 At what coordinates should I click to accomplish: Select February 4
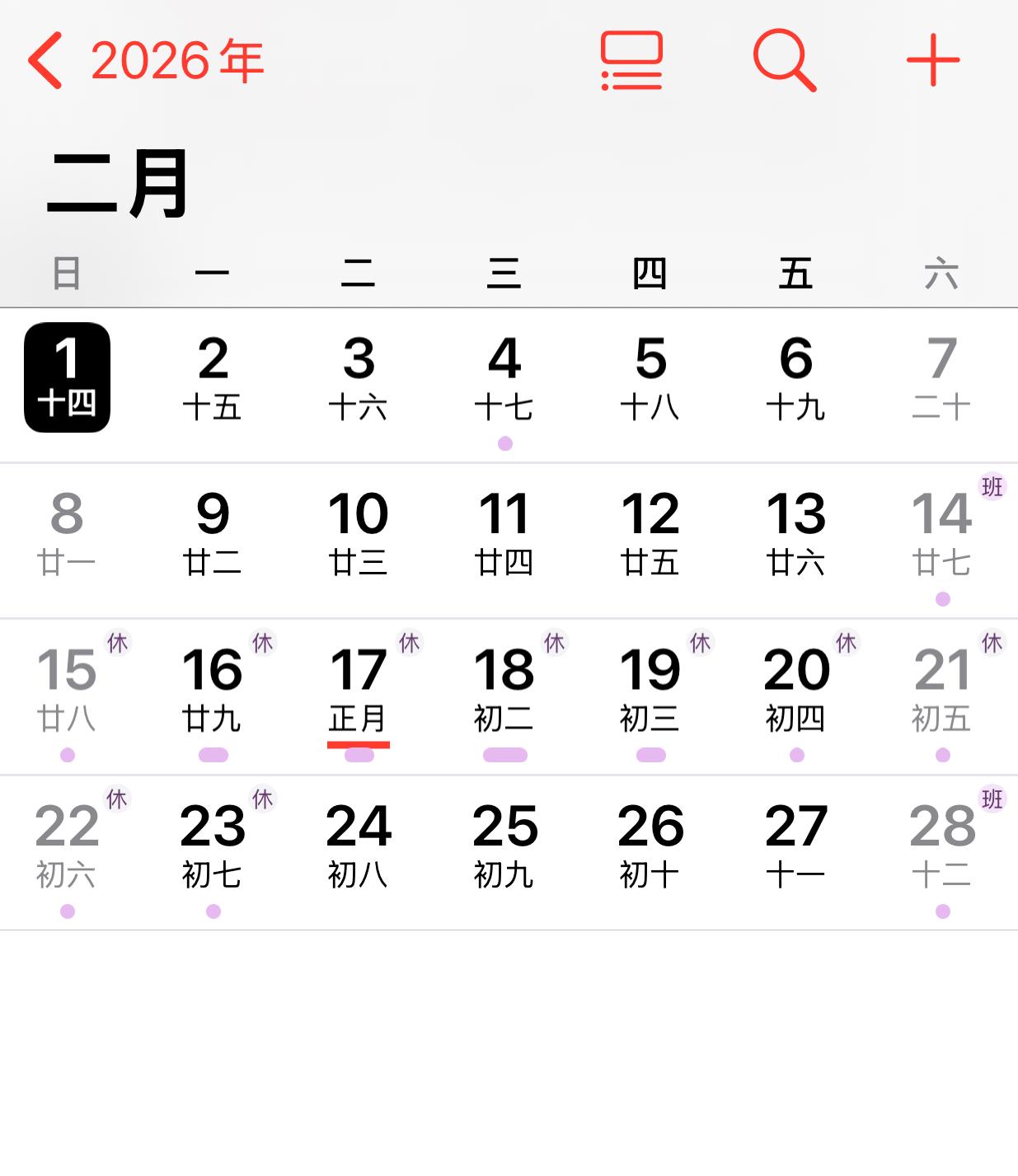[x=504, y=377]
